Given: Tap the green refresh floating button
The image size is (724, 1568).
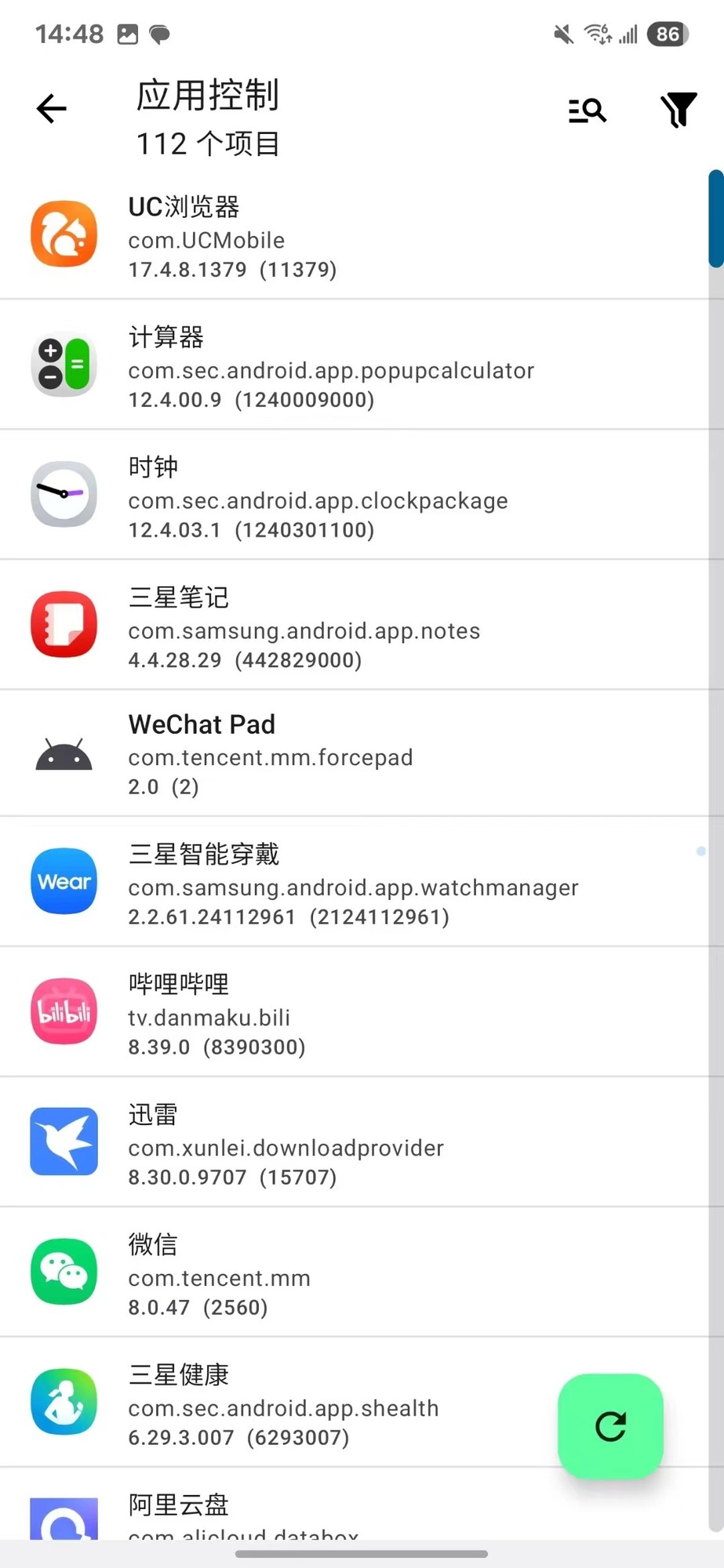Looking at the screenshot, I should pos(610,1426).
